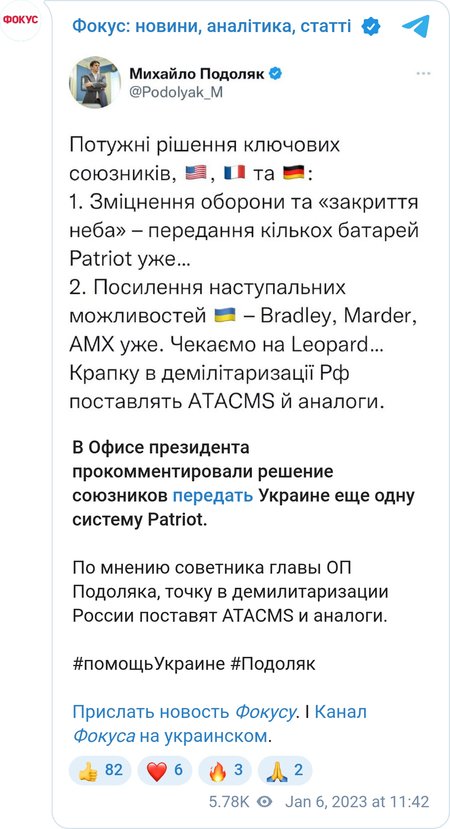React with the thumbs up (82)
450x829 pixels.
(x=100, y=770)
